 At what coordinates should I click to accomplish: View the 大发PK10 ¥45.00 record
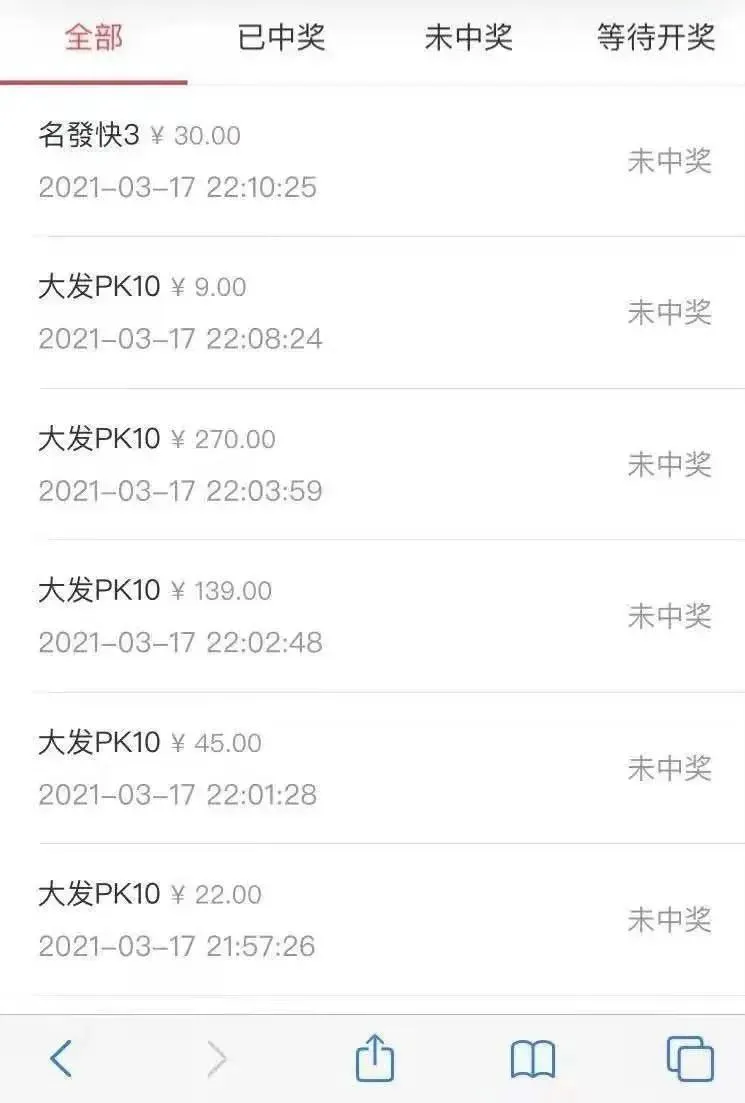click(x=372, y=768)
